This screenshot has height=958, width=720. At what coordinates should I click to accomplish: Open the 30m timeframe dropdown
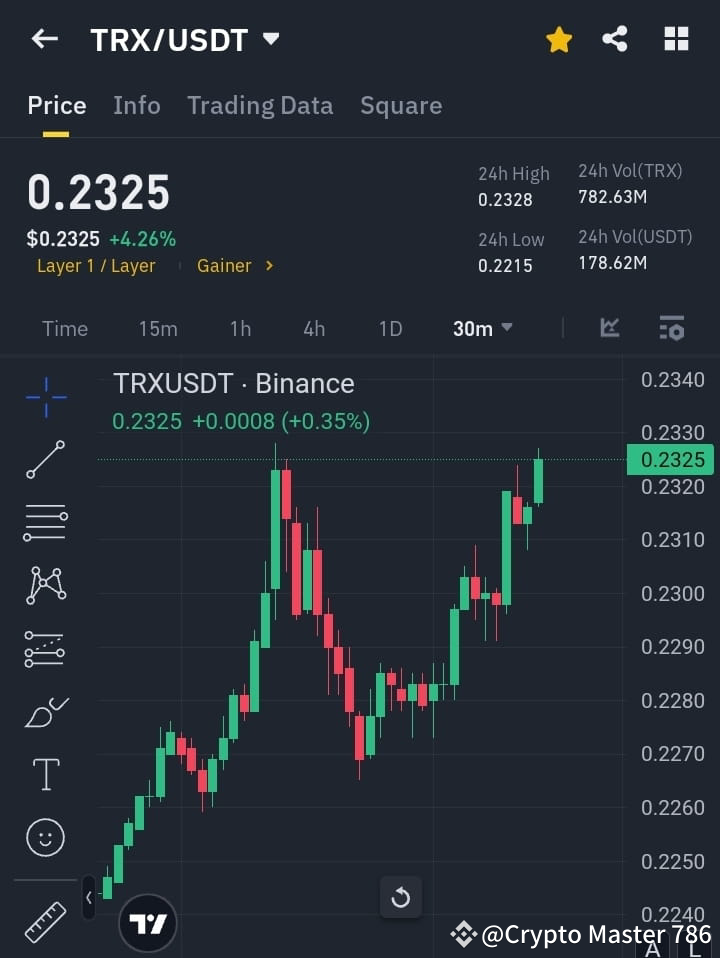tap(483, 328)
